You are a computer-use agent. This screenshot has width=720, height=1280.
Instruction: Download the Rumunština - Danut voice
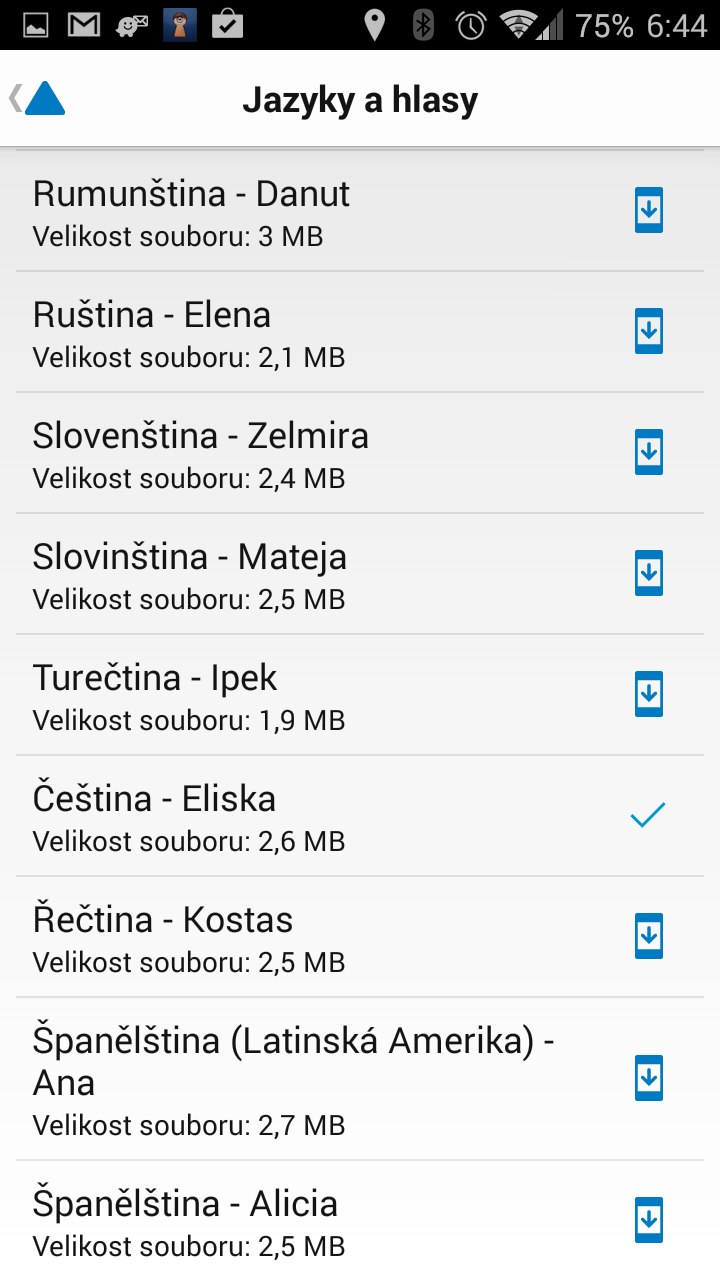click(649, 210)
